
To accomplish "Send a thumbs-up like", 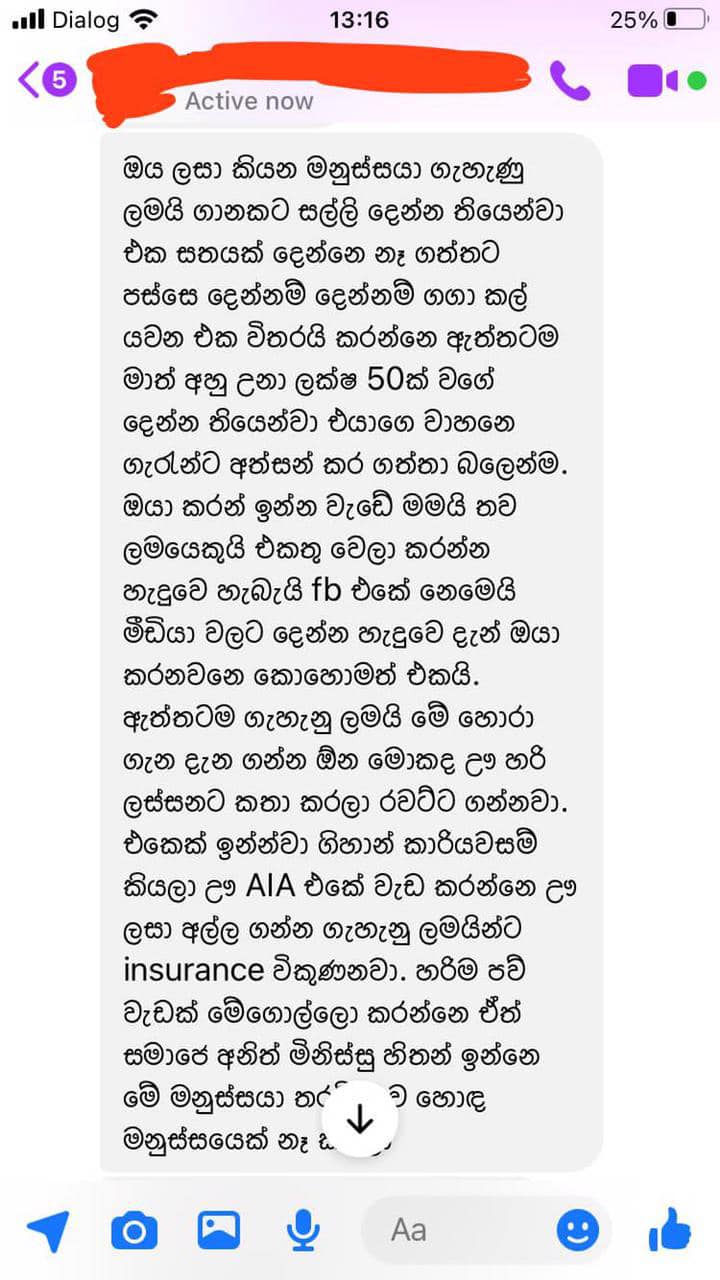I will (x=670, y=1229).
